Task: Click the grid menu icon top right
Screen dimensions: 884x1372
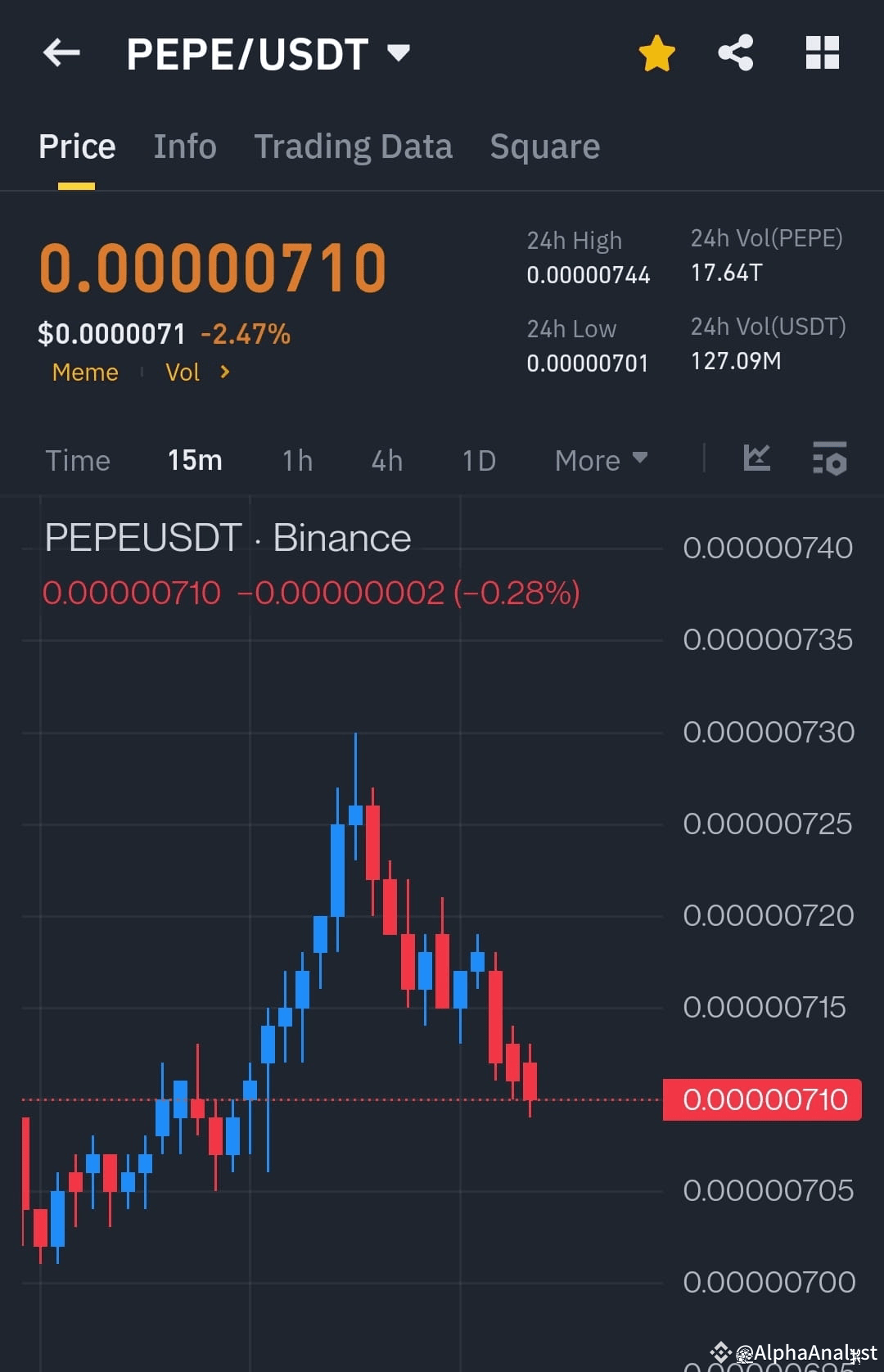Action: tap(822, 52)
